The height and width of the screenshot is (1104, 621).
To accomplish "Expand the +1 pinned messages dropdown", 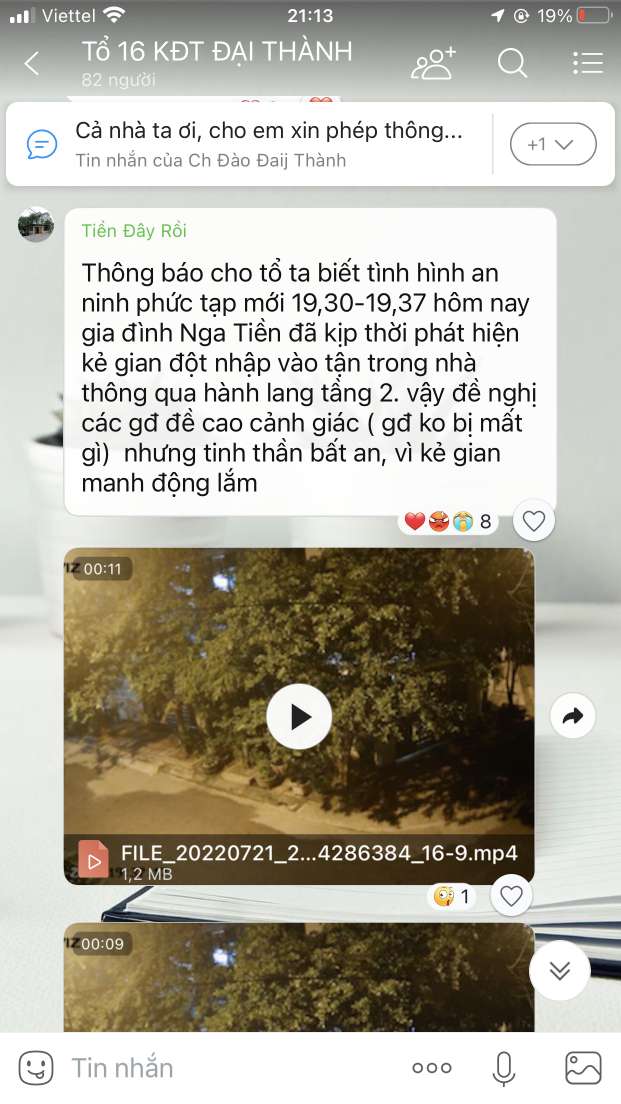I will 553,144.
